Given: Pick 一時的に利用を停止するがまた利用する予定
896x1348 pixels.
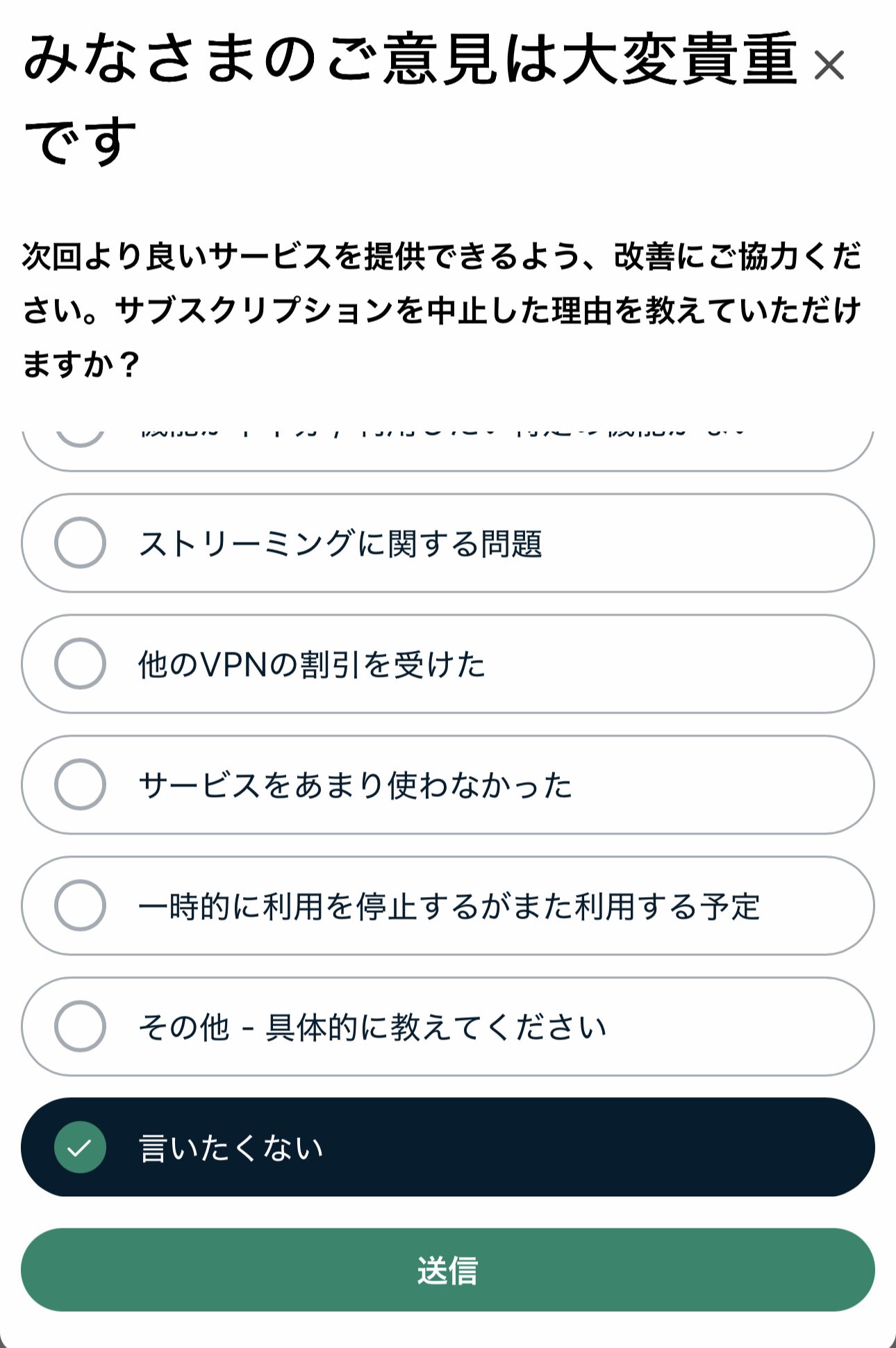Looking at the screenshot, I should pyautogui.click(x=447, y=905).
